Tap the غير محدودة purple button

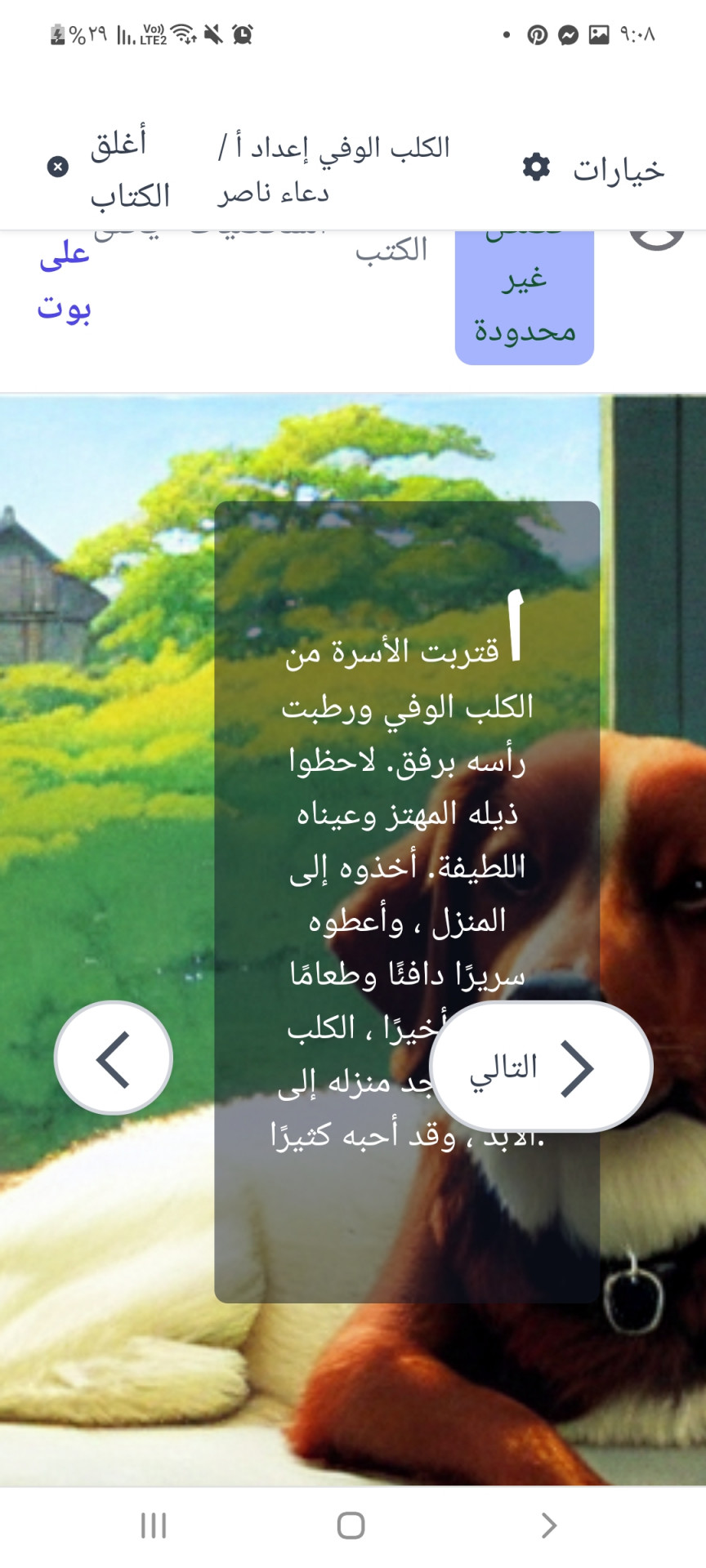(x=525, y=300)
